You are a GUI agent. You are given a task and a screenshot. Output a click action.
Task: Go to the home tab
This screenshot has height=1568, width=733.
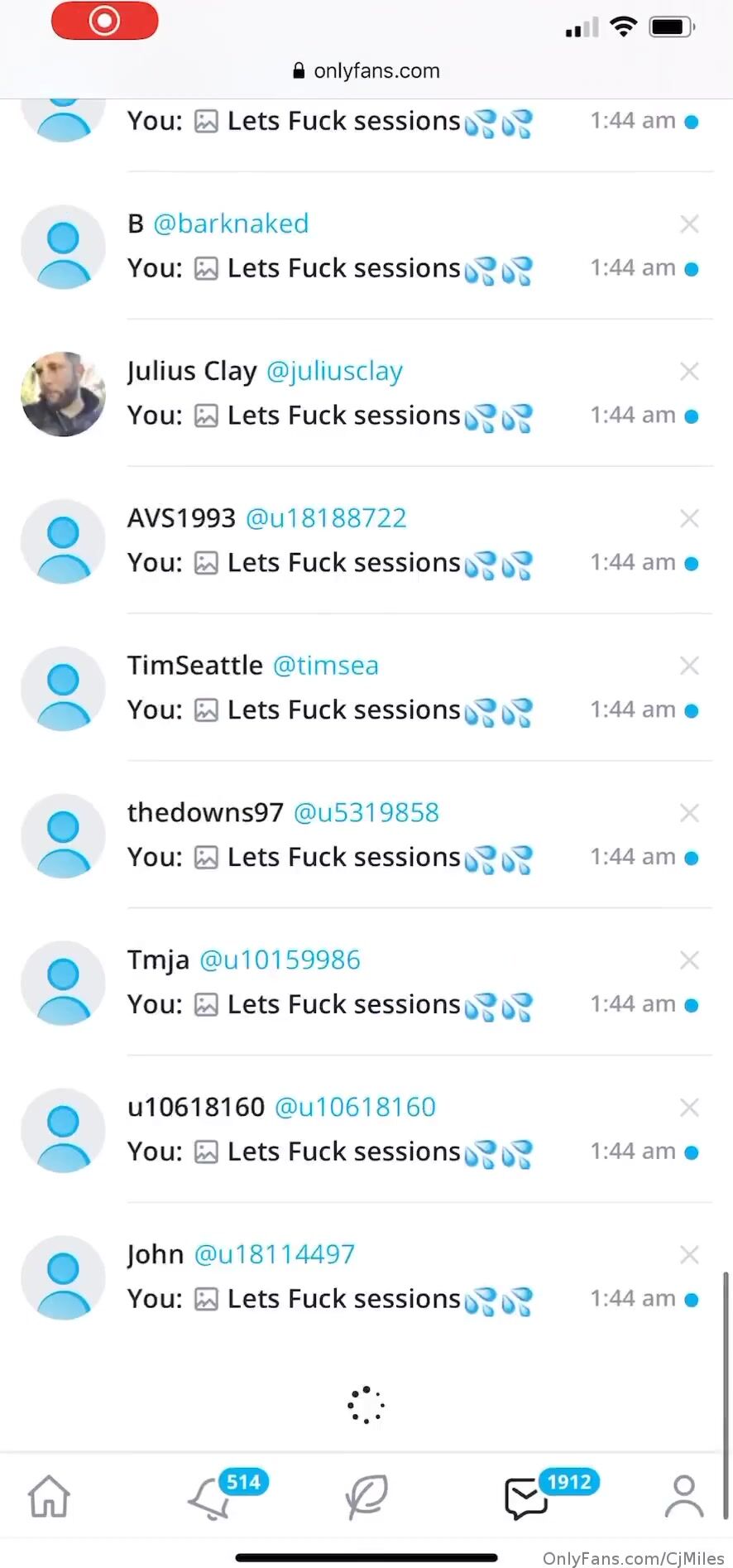tap(50, 1497)
